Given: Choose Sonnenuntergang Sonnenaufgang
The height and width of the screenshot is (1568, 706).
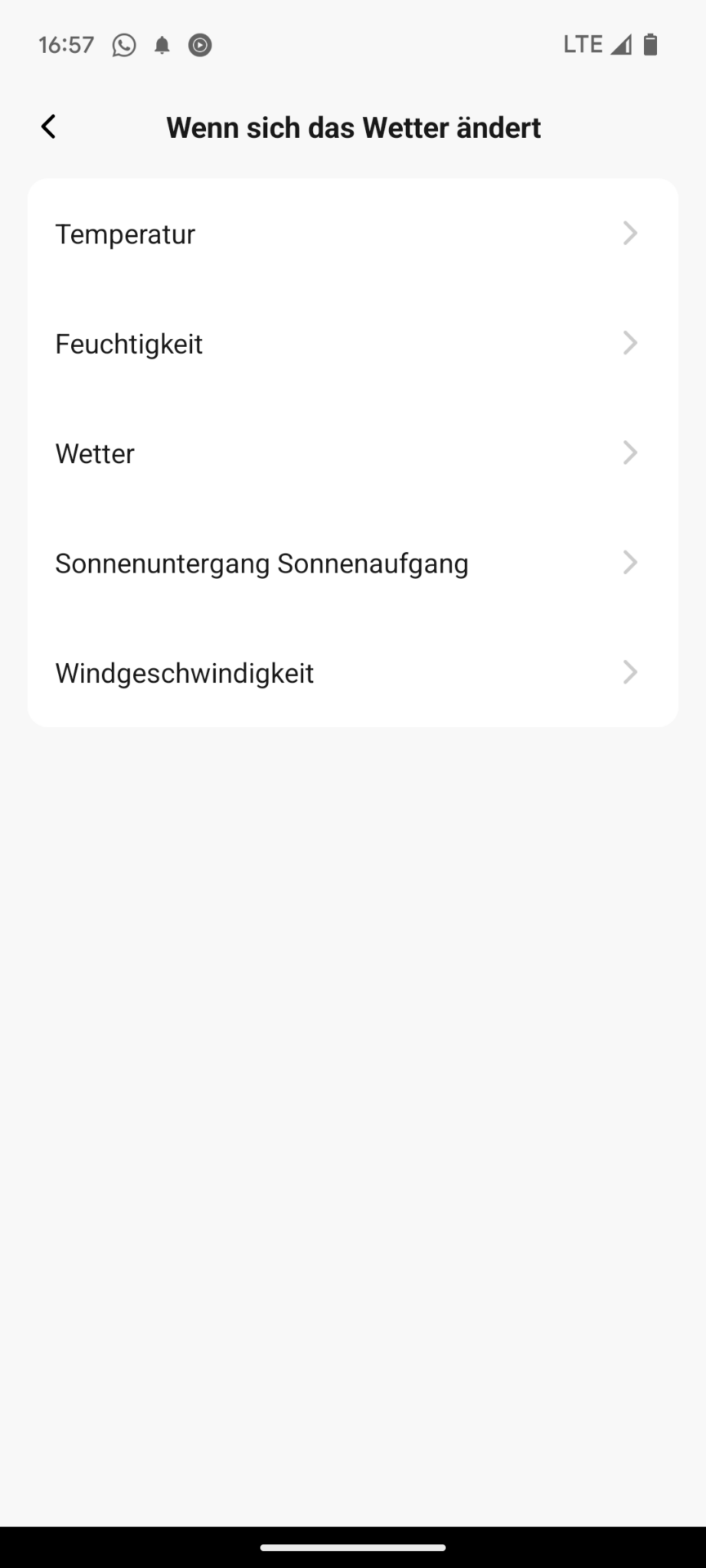Looking at the screenshot, I should [353, 563].
